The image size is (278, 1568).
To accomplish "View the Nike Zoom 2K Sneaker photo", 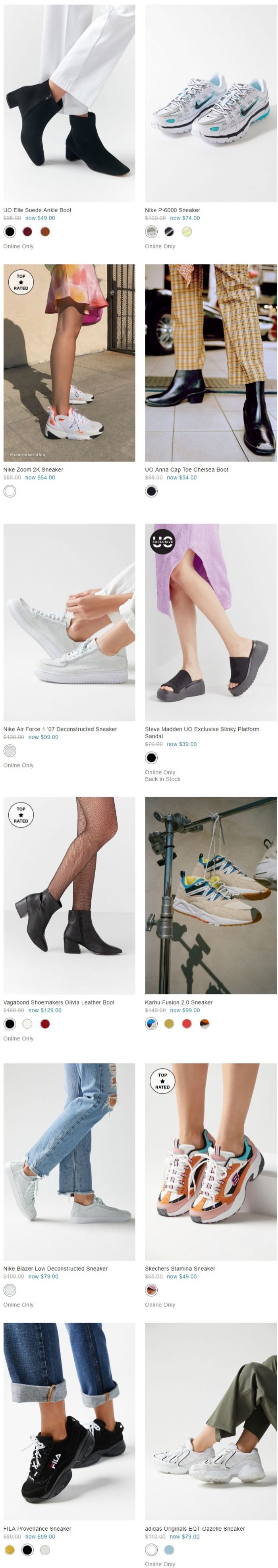I will coord(69,363).
